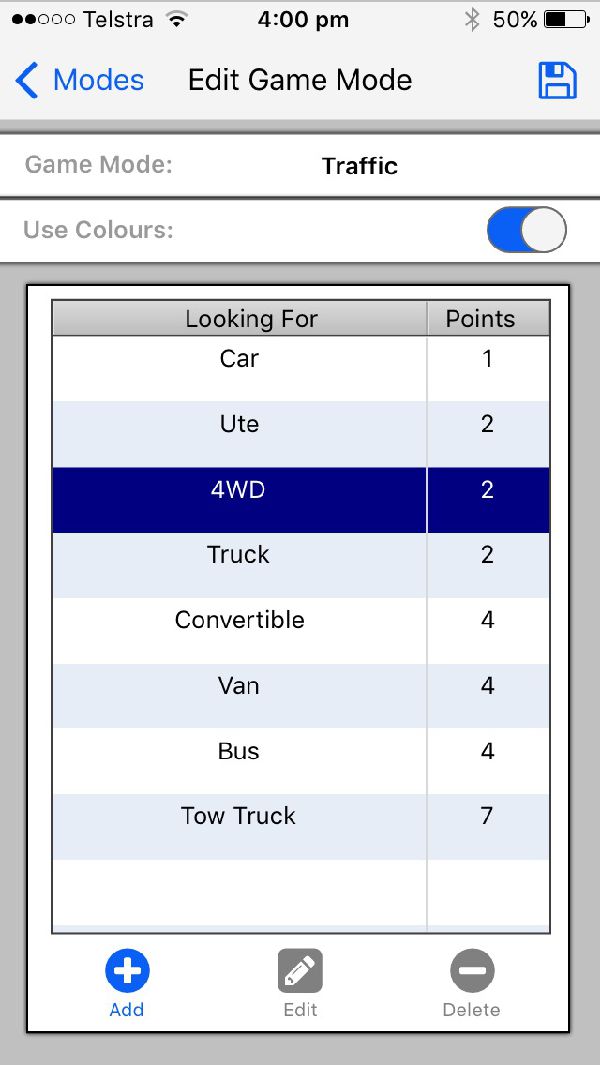This screenshot has width=600, height=1065.
Task: Toggle the Use Colours switch
Action: (527, 230)
